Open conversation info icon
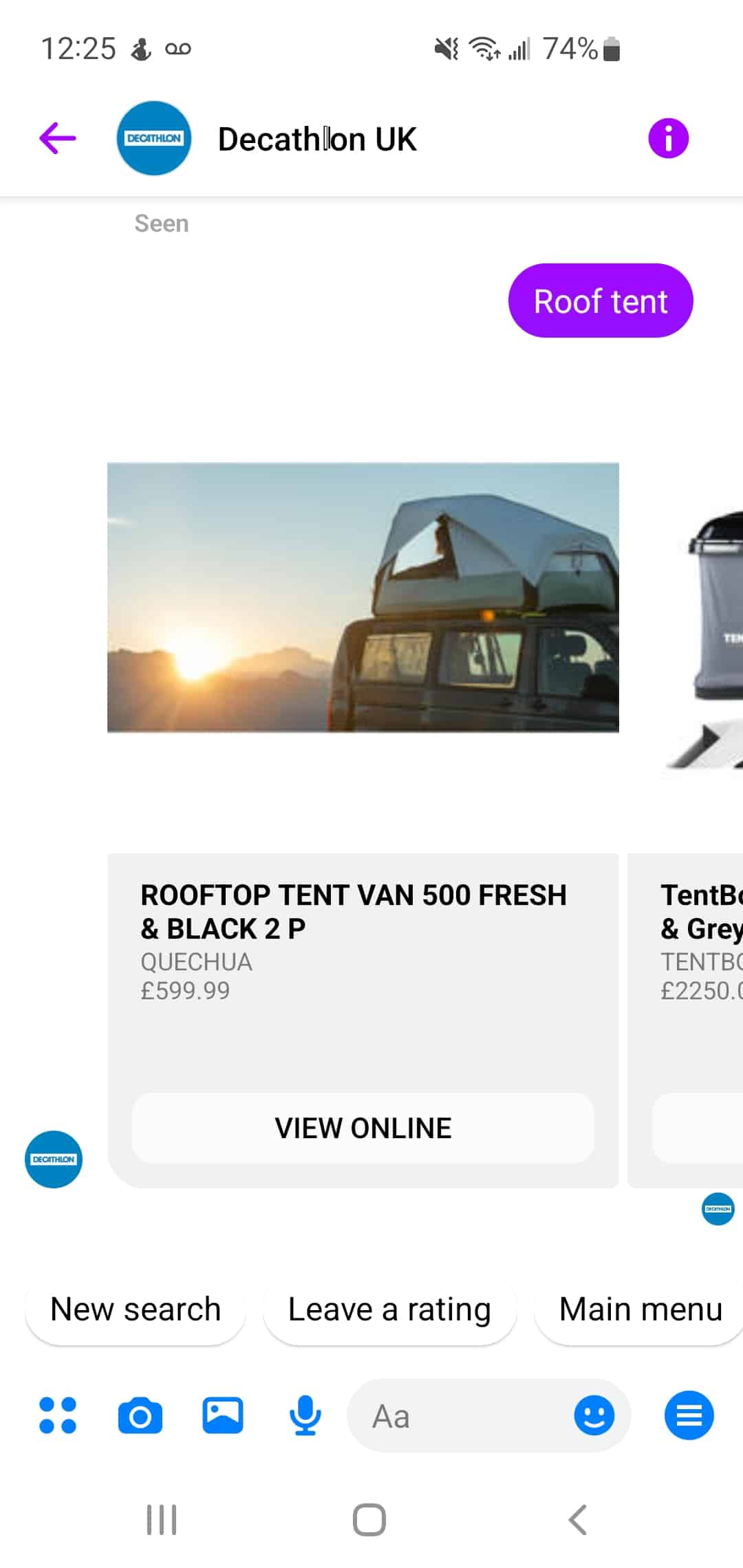Image resolution: width=743 pixels, height=1568 pixels. (667, 138)
